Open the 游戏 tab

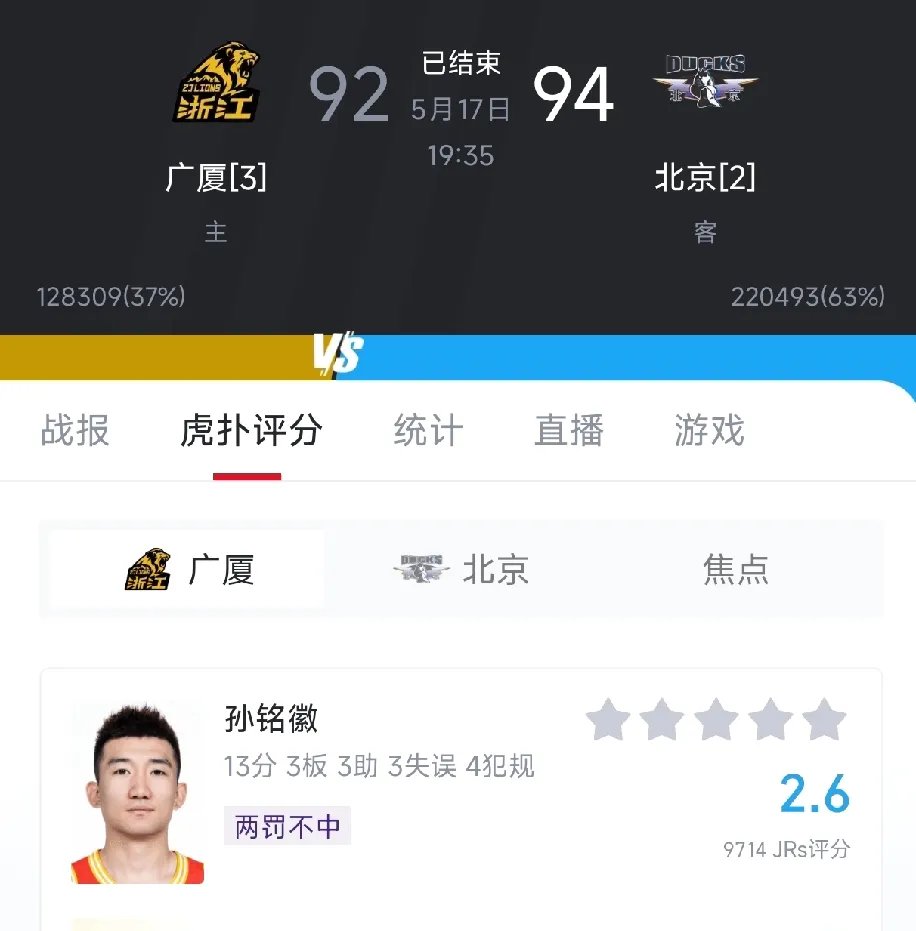point(709,431)
